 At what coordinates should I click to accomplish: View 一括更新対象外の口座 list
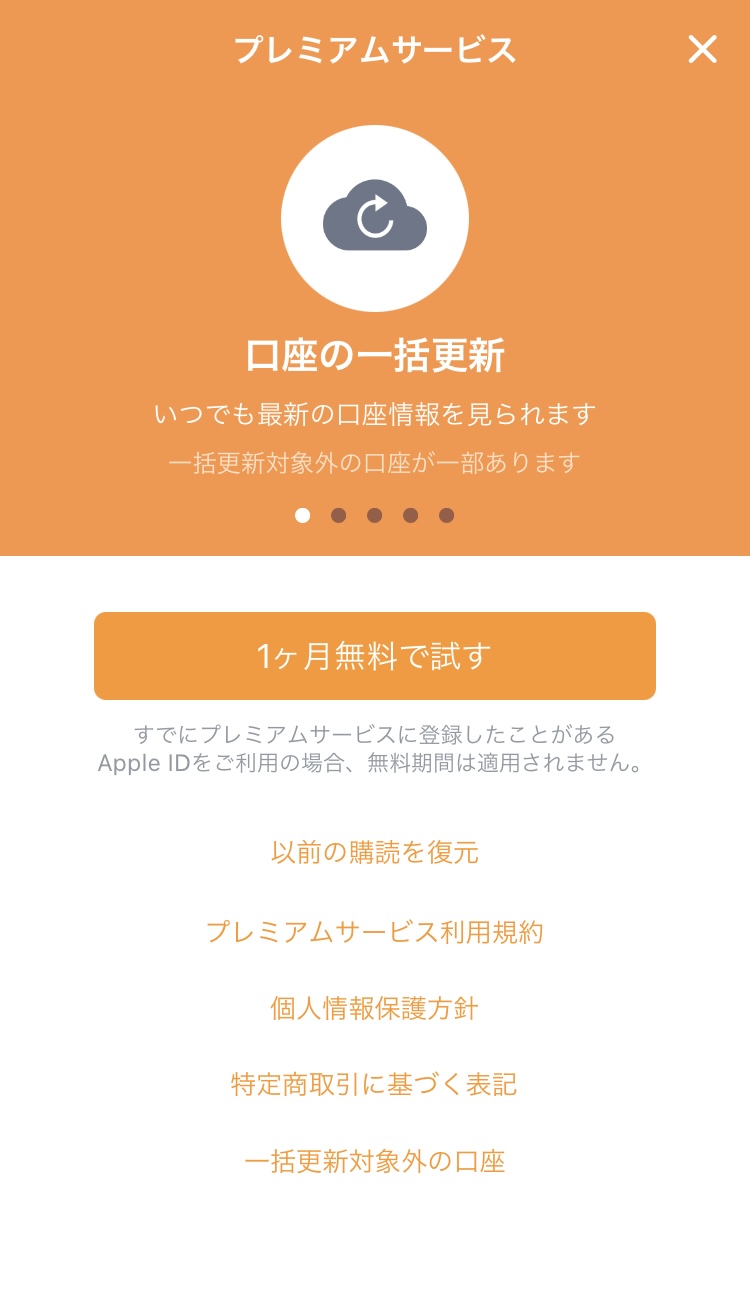(x=375, y=1161)
